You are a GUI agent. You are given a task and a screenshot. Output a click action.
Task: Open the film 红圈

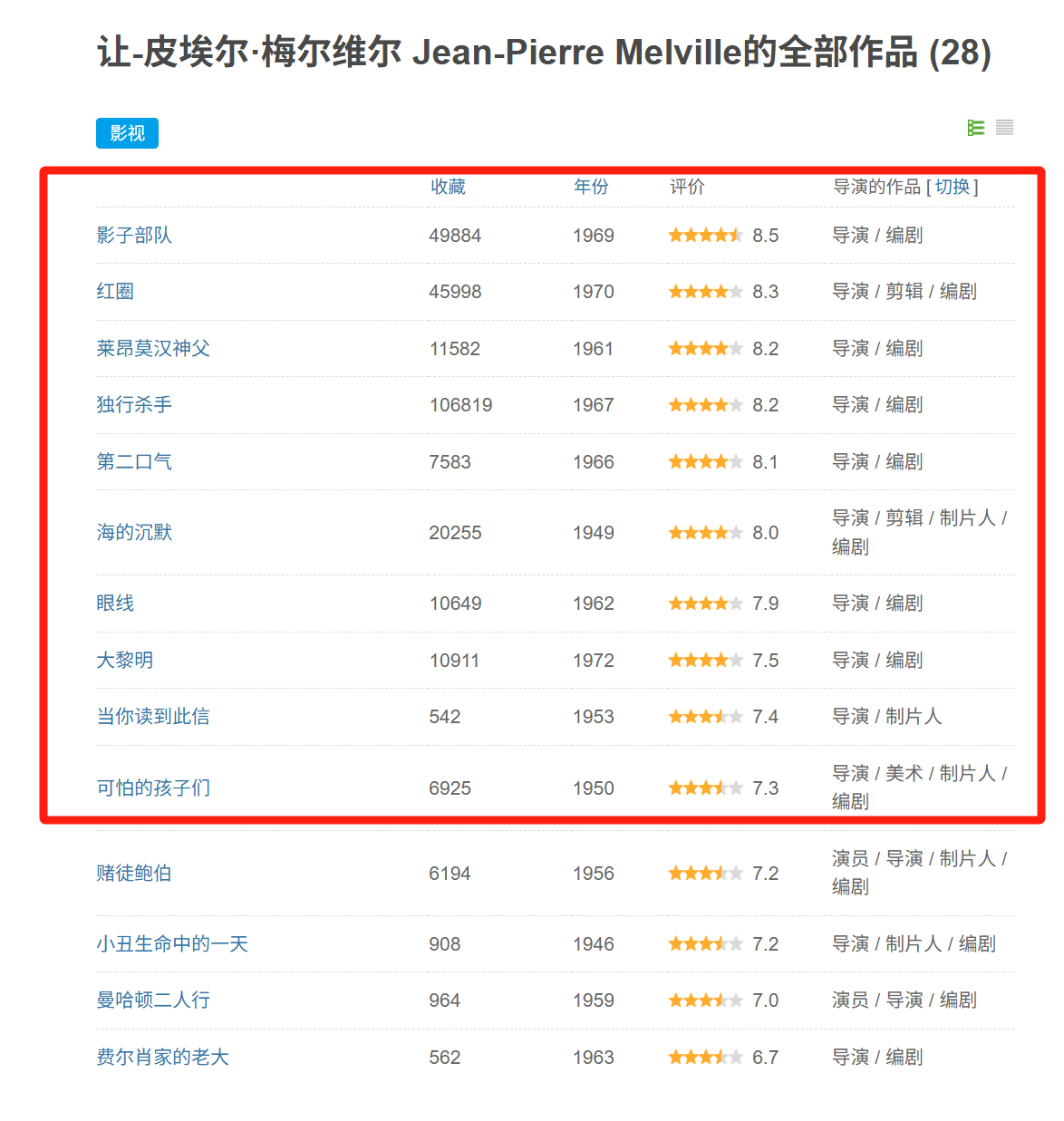click(115, 292)
